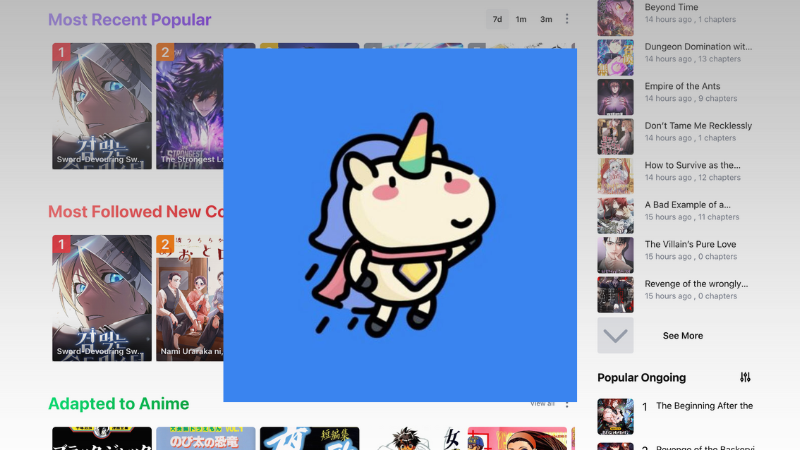Open Empire of the Ants
Screen dimensions: 800x450
coord(682,87)
